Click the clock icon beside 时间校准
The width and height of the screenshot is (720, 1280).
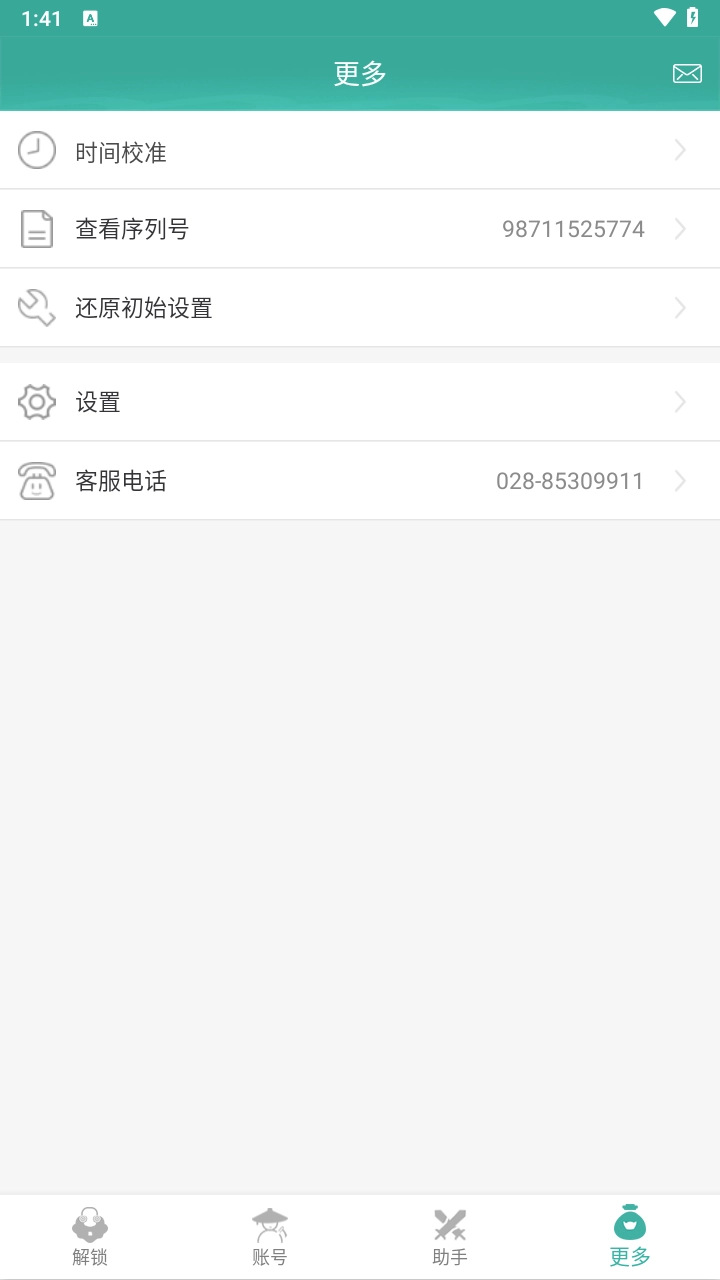click(x=36, y=149)
